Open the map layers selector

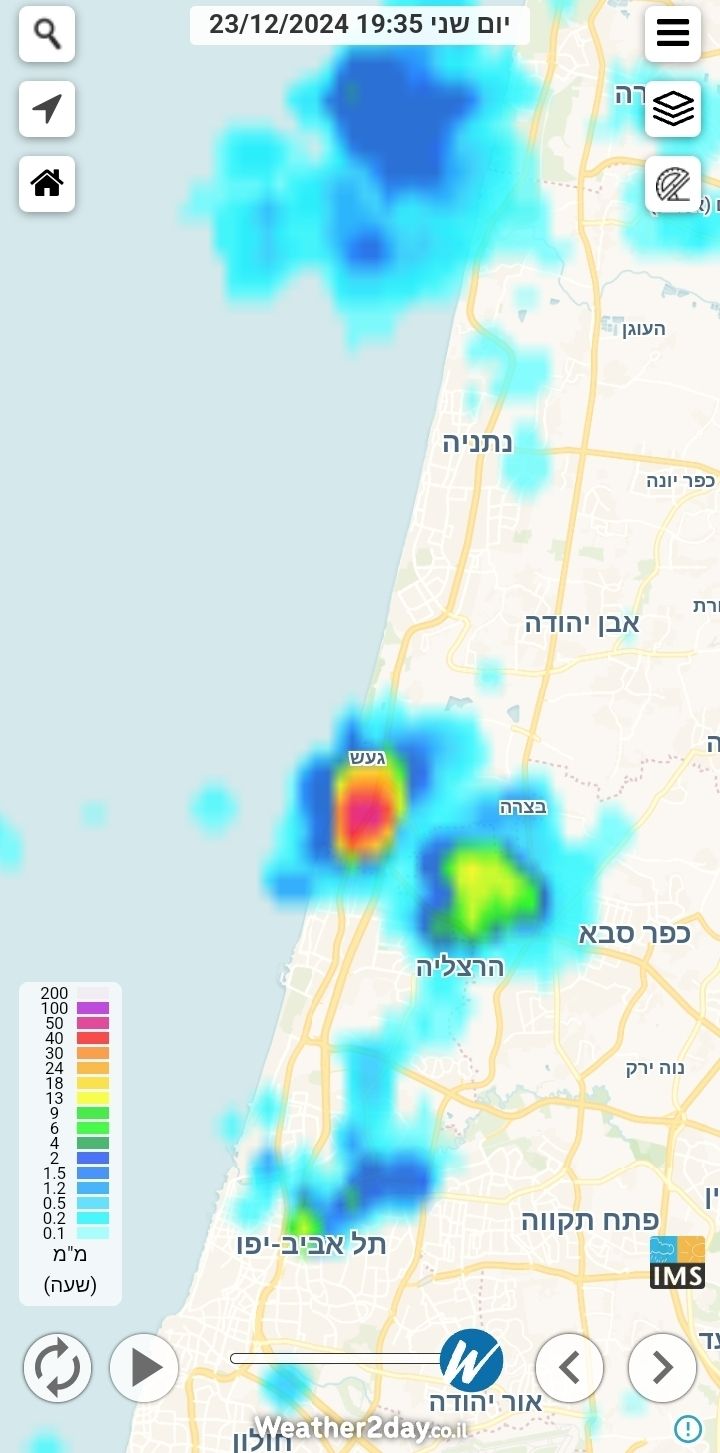[x=673, y=109]
